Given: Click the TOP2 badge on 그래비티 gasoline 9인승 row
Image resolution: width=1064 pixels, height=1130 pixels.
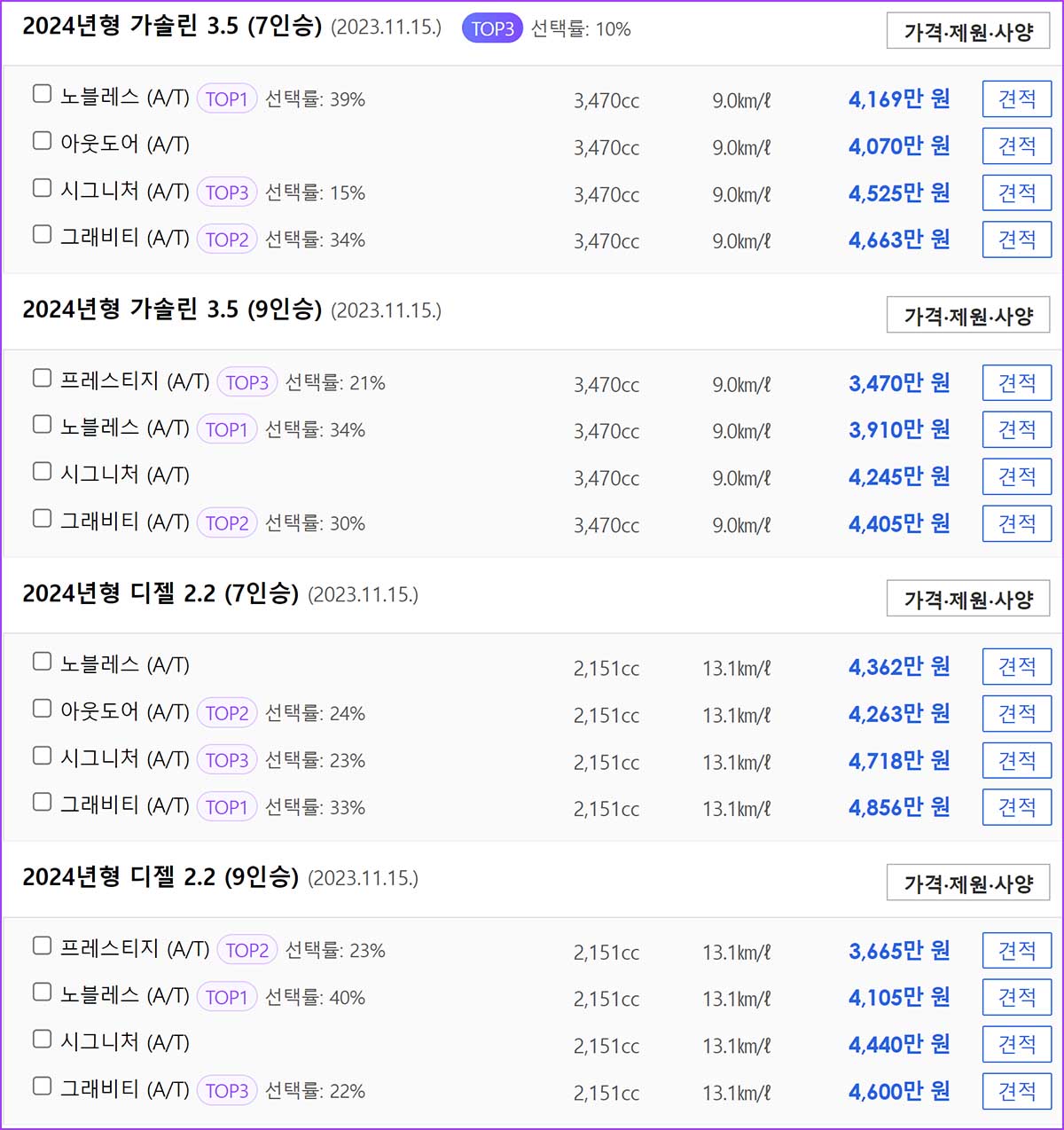Looking at the screenshot, I should pos(226,523).
